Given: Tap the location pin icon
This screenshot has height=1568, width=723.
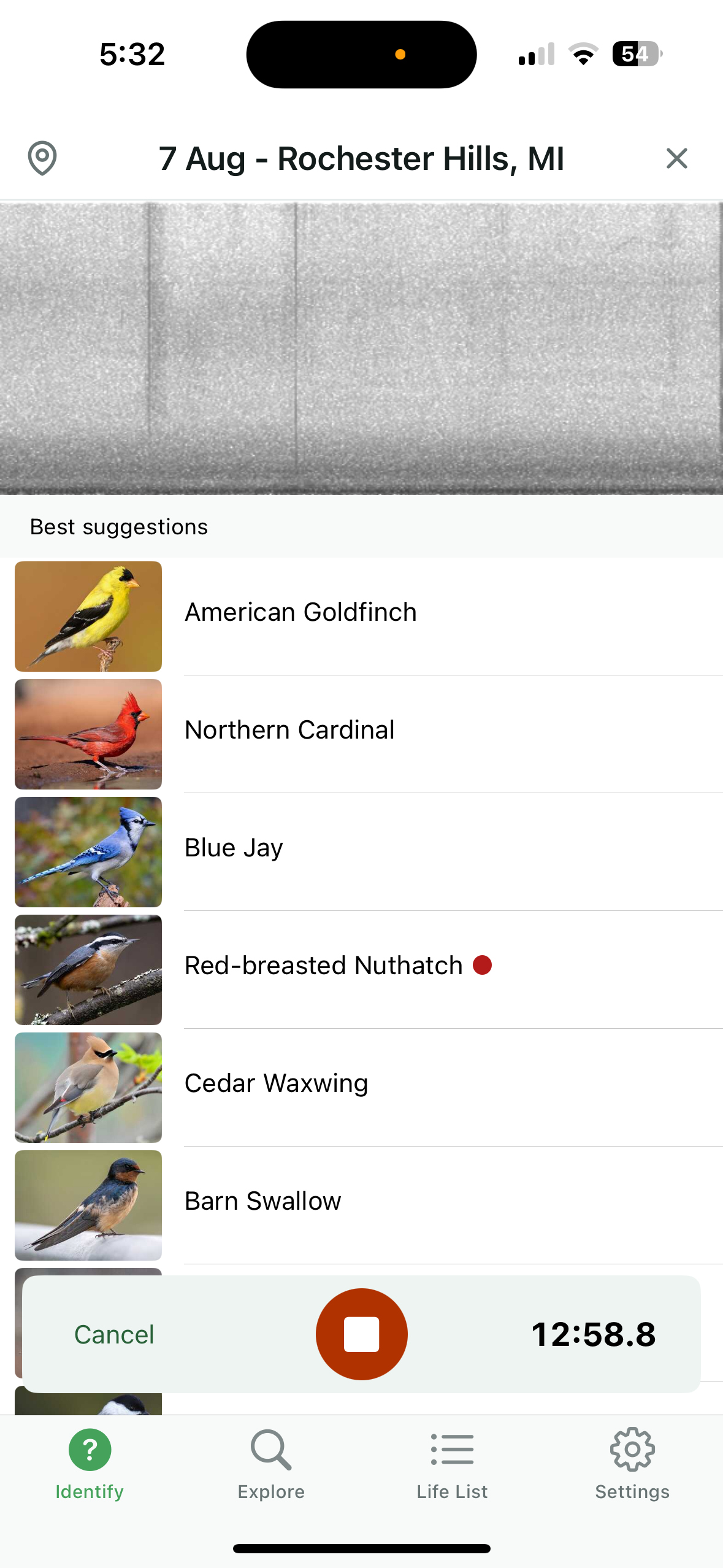Looking at the screenshot, I should pos(42,158).
